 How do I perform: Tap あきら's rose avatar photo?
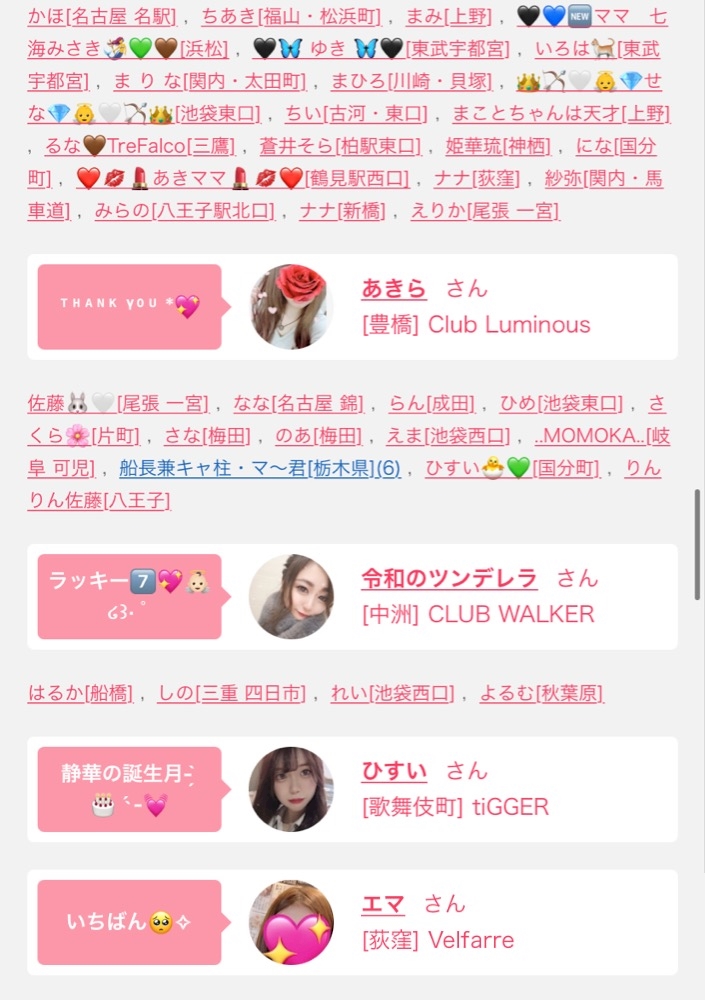[291, 307]
